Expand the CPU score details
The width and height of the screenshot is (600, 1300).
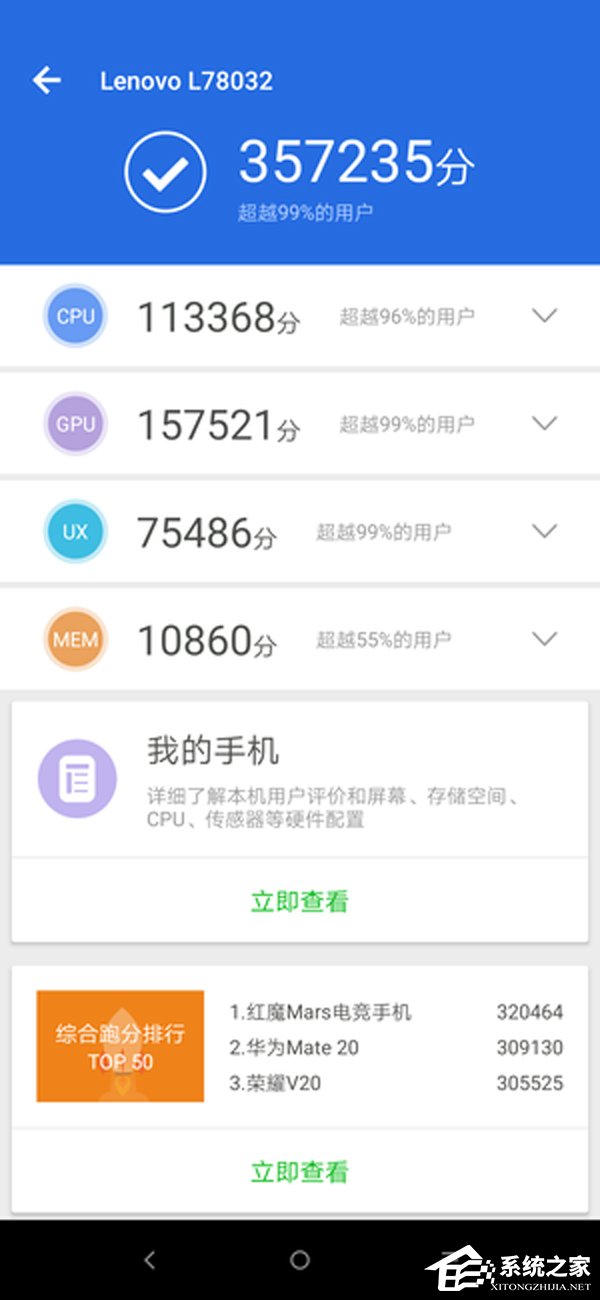coord(544,316)
